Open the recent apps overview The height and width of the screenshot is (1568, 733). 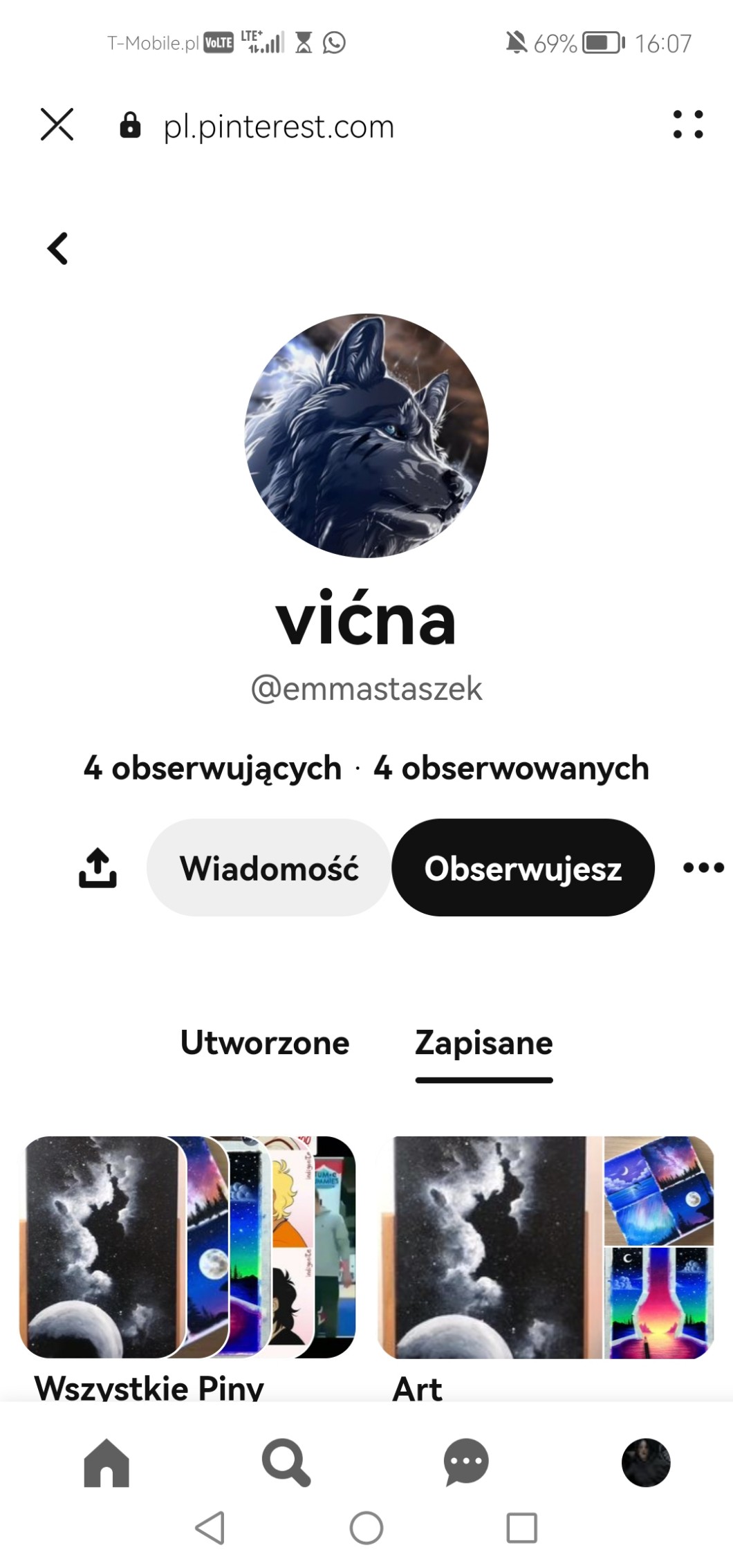pos(521,1527)
